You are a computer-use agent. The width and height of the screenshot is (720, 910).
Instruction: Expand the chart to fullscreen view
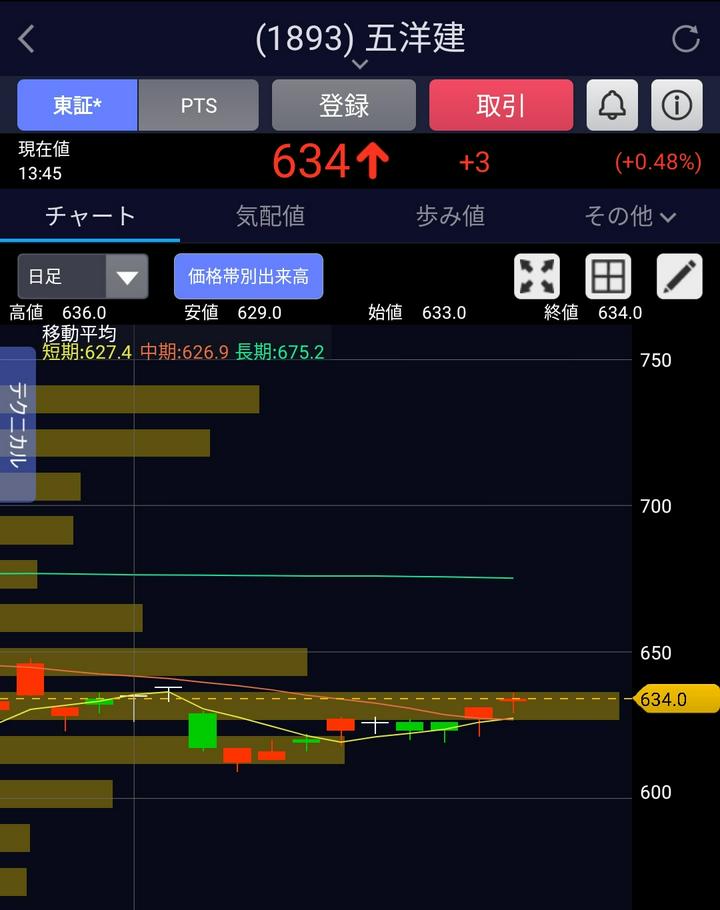[x=537, y=276]
